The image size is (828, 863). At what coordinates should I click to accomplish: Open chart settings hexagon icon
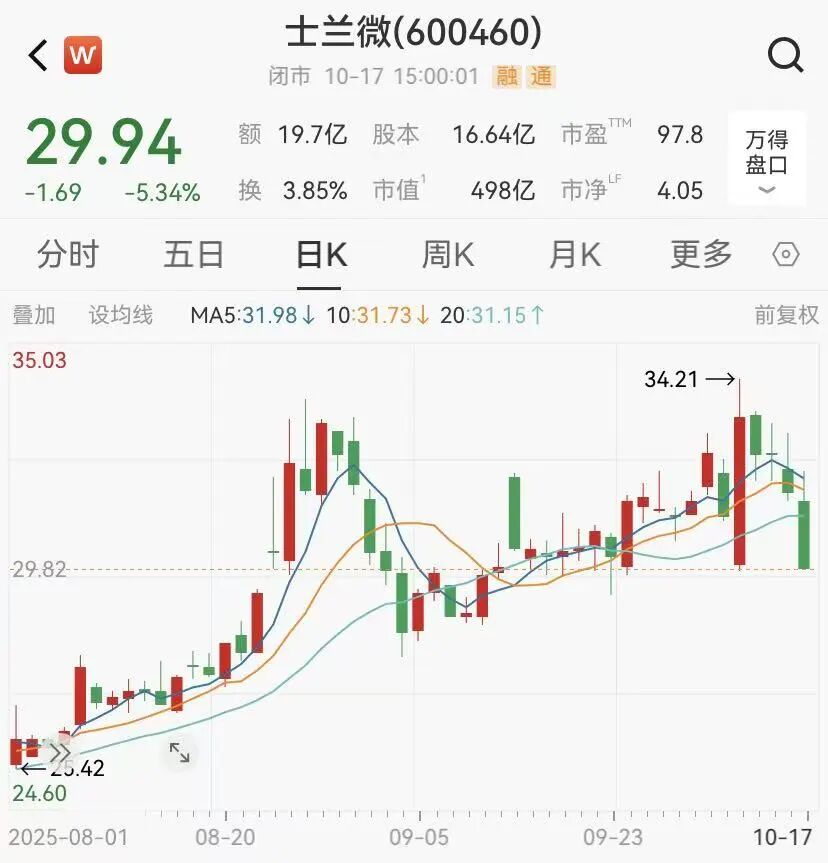point(786,255)
